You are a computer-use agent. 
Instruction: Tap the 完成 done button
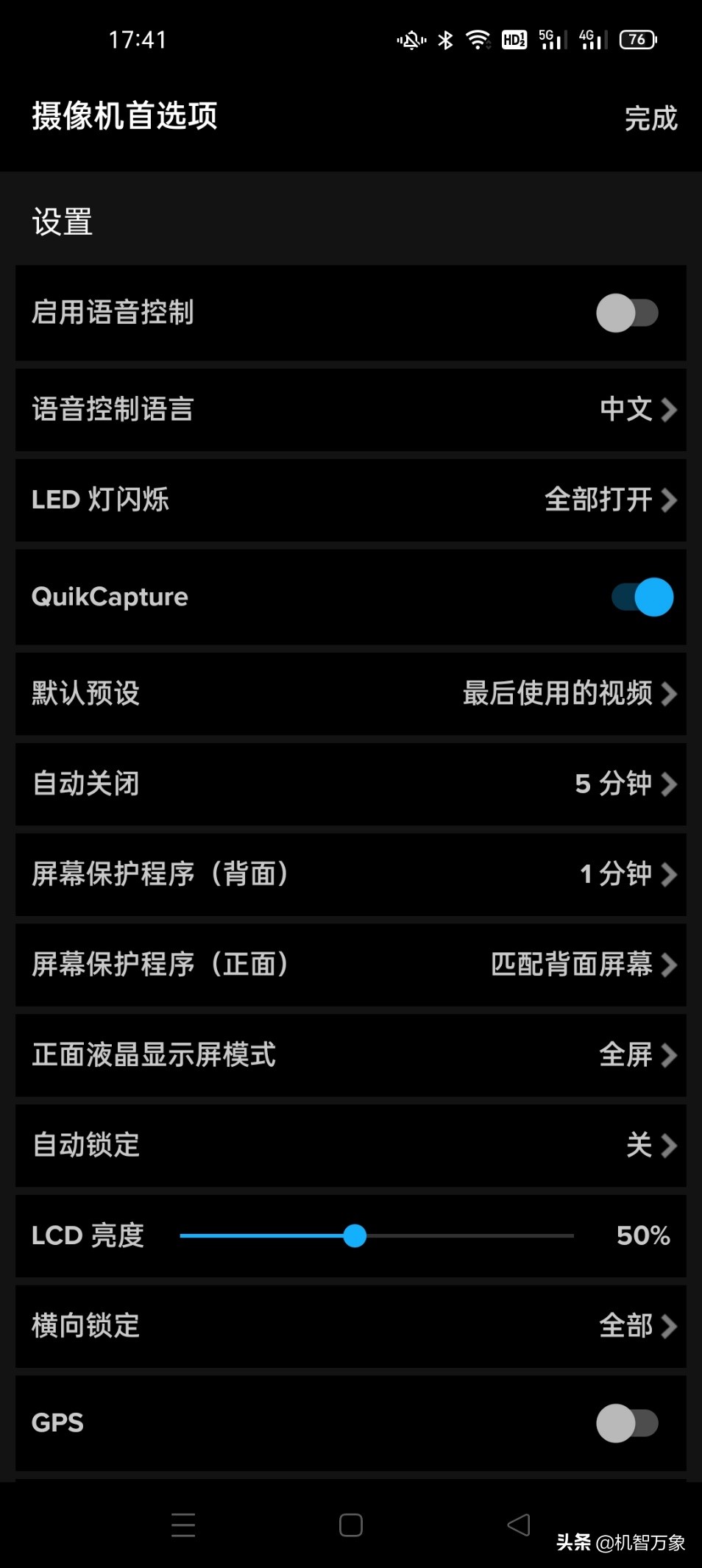pos(650,118)
